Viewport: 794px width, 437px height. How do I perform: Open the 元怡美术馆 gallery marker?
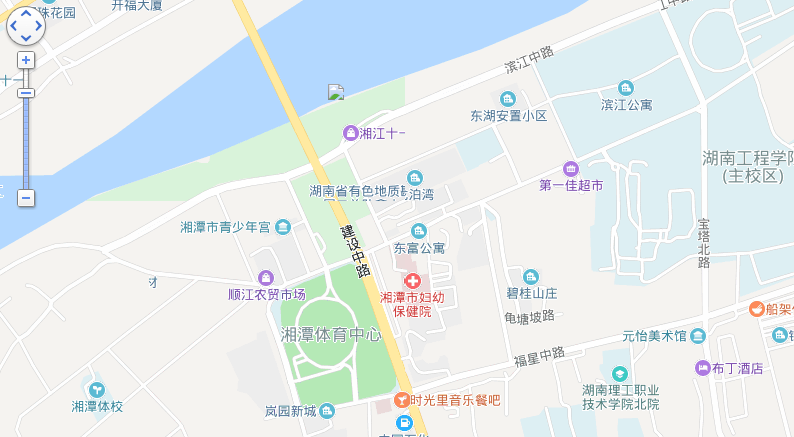pos(698,336)
